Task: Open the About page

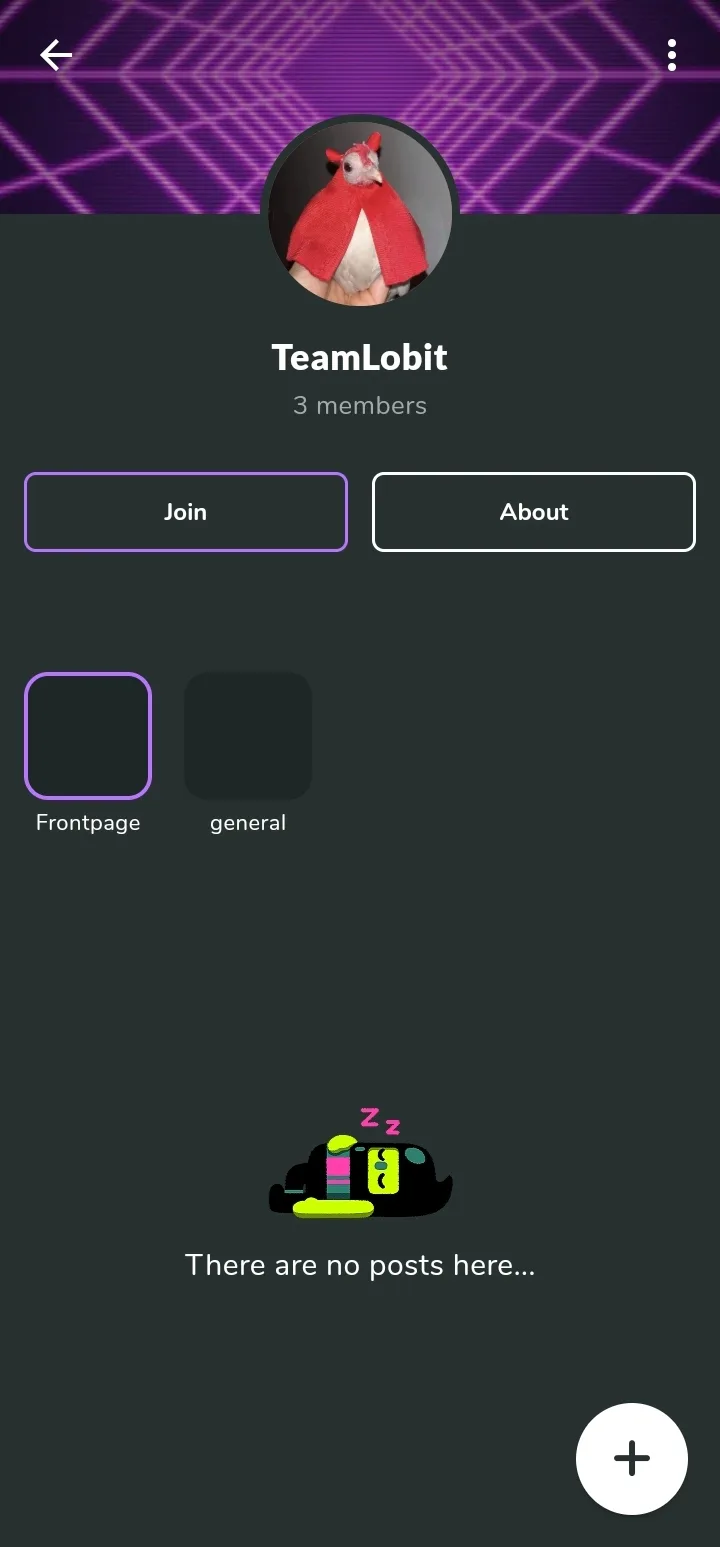Action: pyautogui.click(x=534, y=512)
